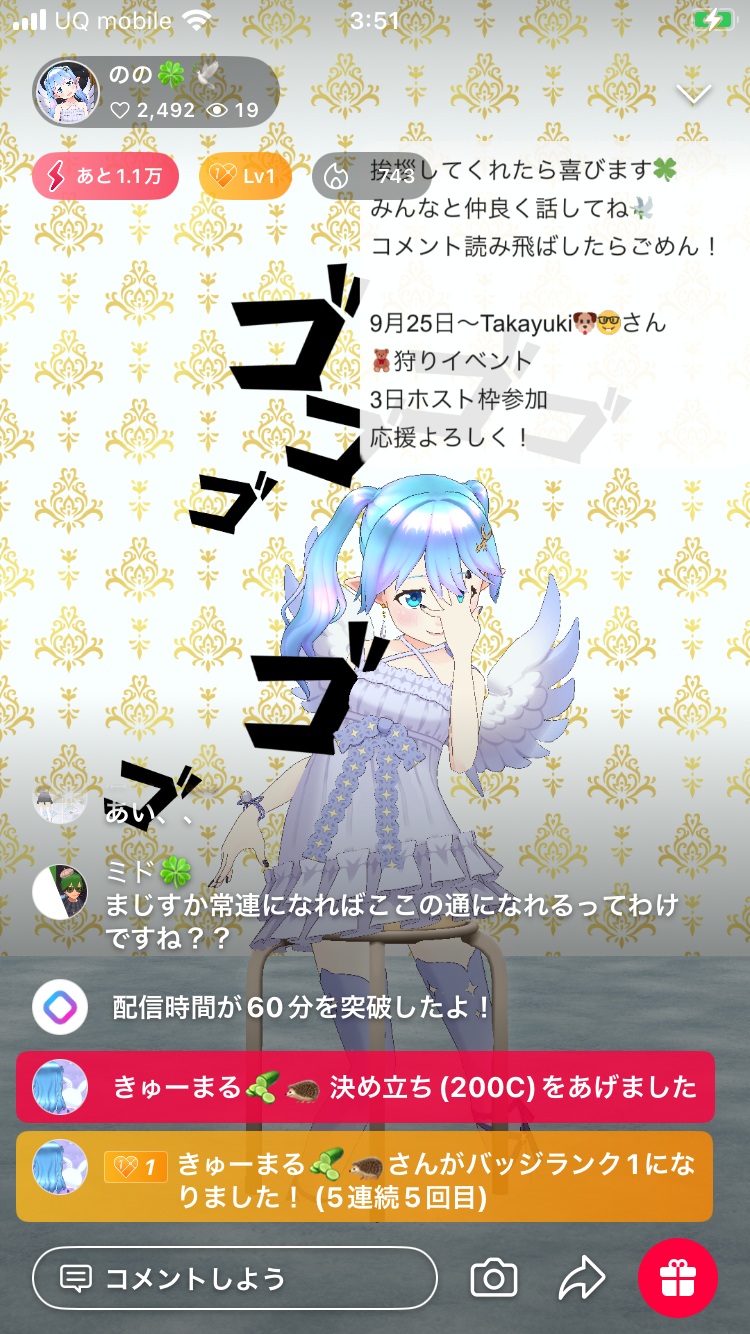
Task: Tap the あと1.1万 ranking chip
Action: coord(105,177)
